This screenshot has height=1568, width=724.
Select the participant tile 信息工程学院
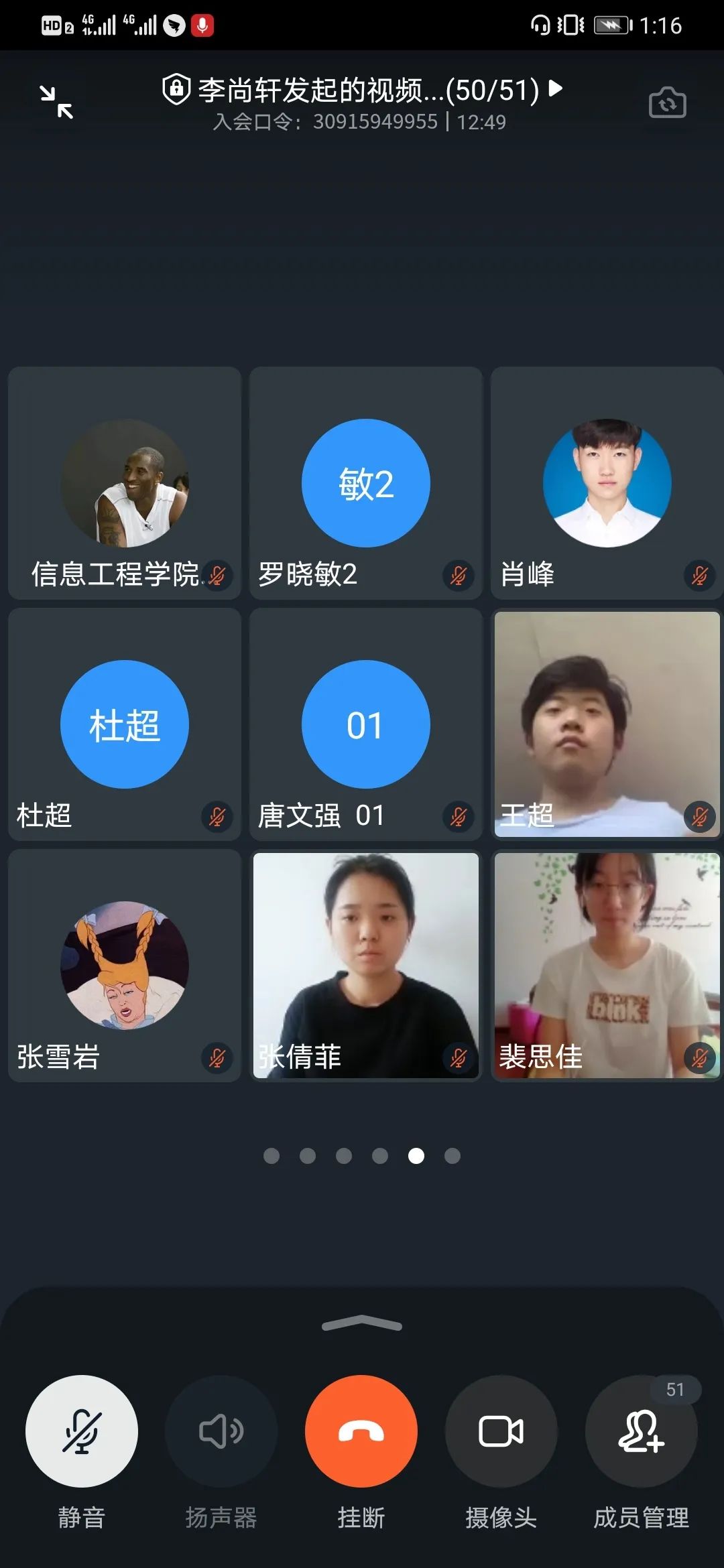point(125,483)
